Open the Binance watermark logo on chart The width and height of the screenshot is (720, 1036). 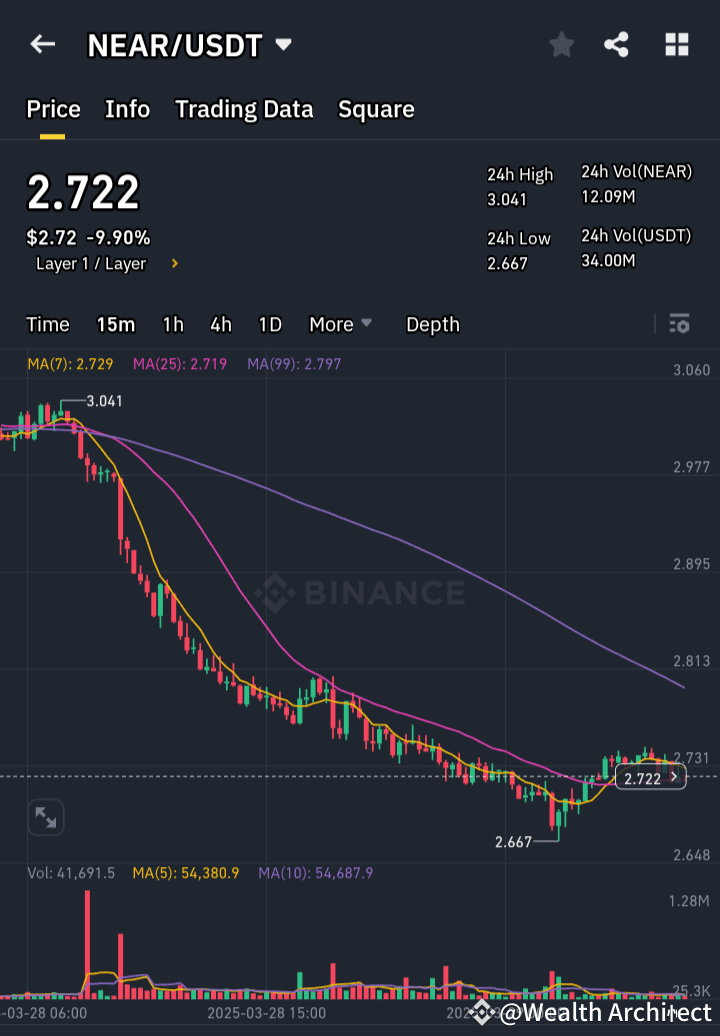pyautogui.click(x=363, y=592)
